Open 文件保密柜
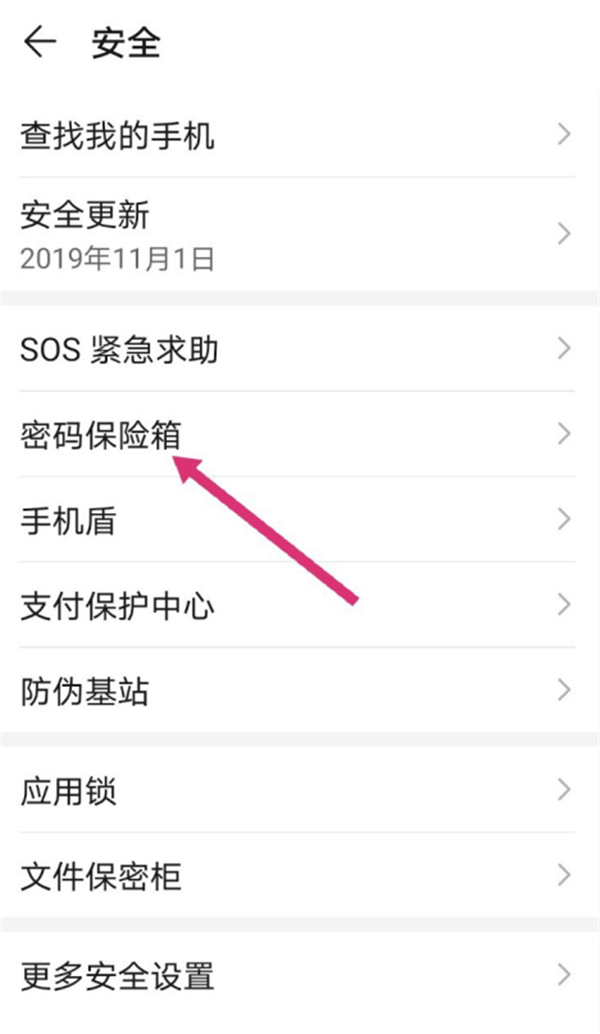 (300, 877)
